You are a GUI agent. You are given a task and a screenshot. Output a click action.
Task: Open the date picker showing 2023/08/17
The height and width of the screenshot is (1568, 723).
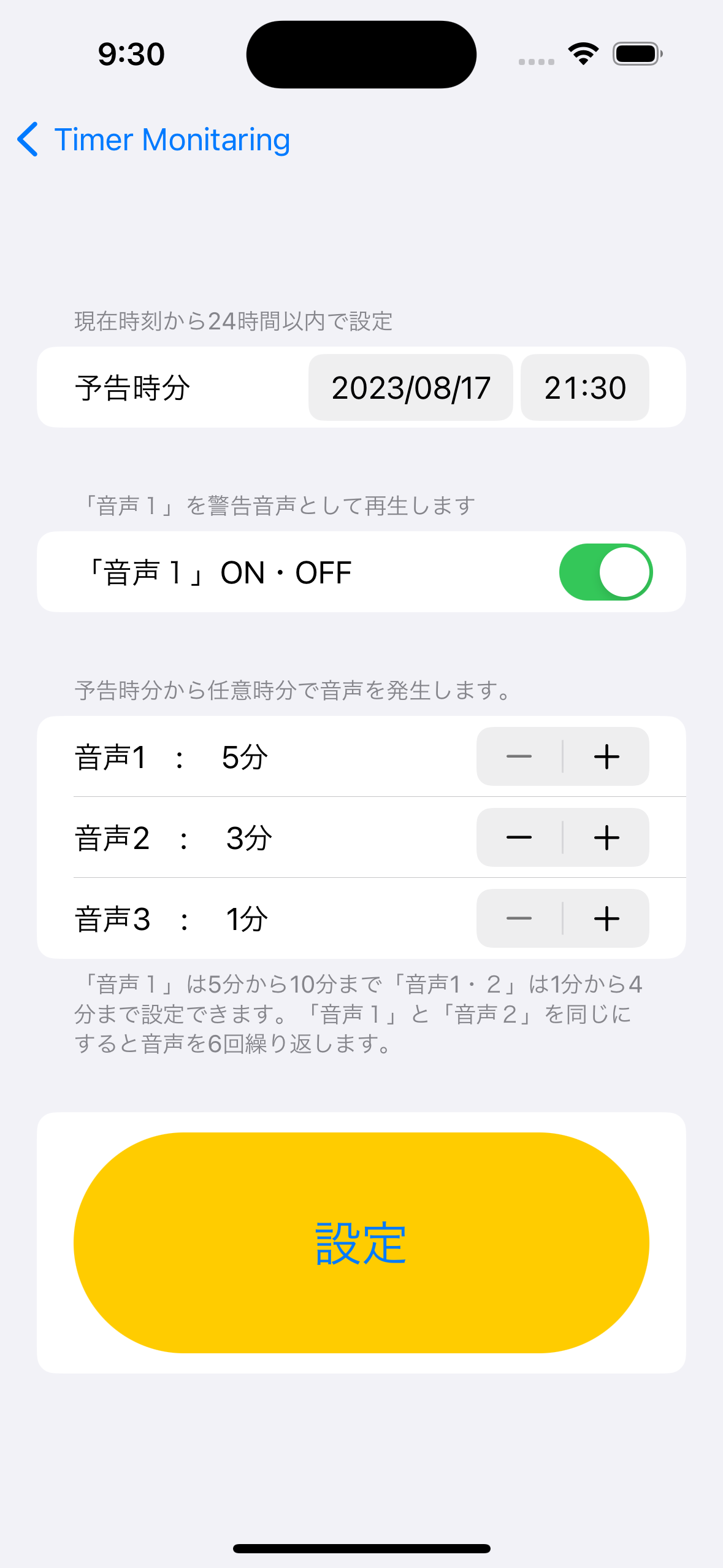410,388
